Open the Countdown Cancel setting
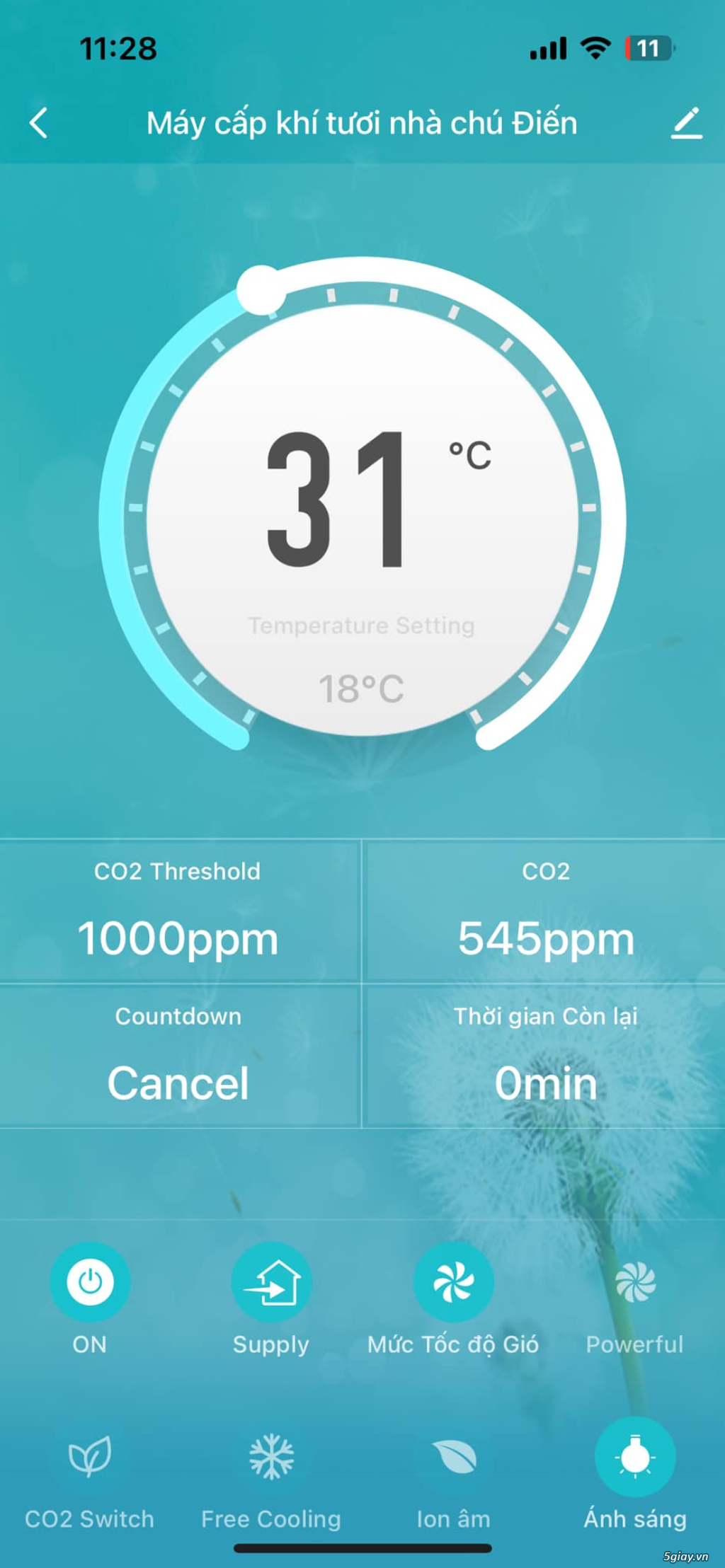Screen dimensions: 725x1568 (178, 1058)
